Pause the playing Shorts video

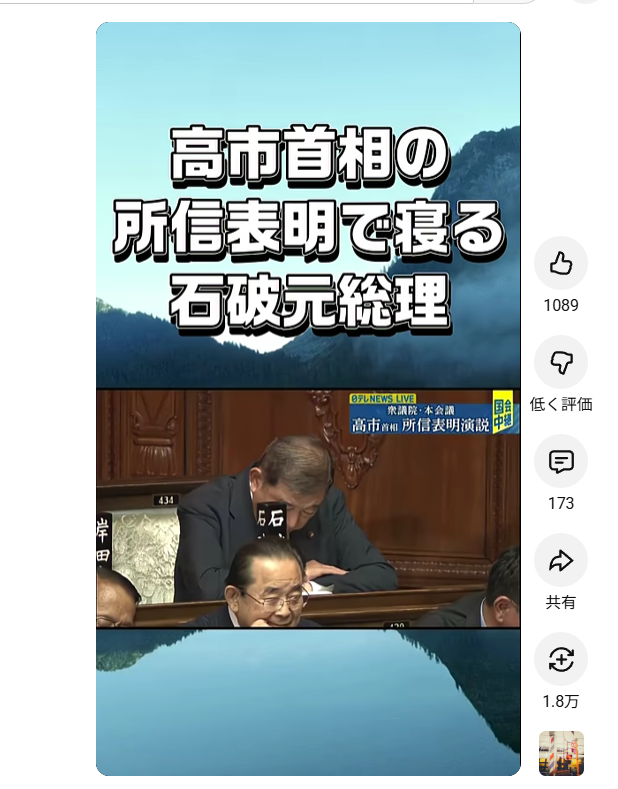tap(308, 400)
